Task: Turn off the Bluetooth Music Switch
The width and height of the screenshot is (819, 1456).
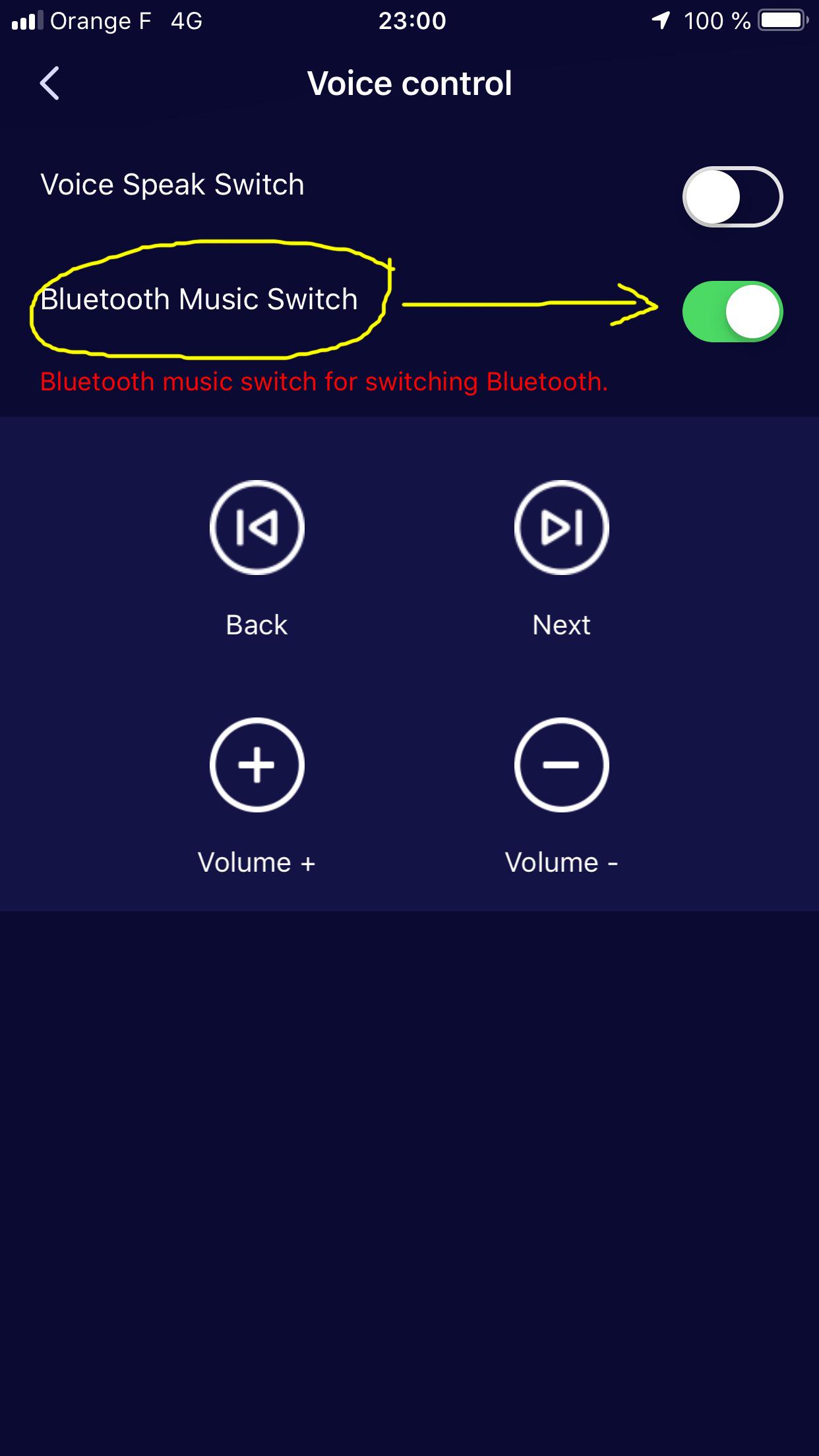Action: [x=732, y=311]
